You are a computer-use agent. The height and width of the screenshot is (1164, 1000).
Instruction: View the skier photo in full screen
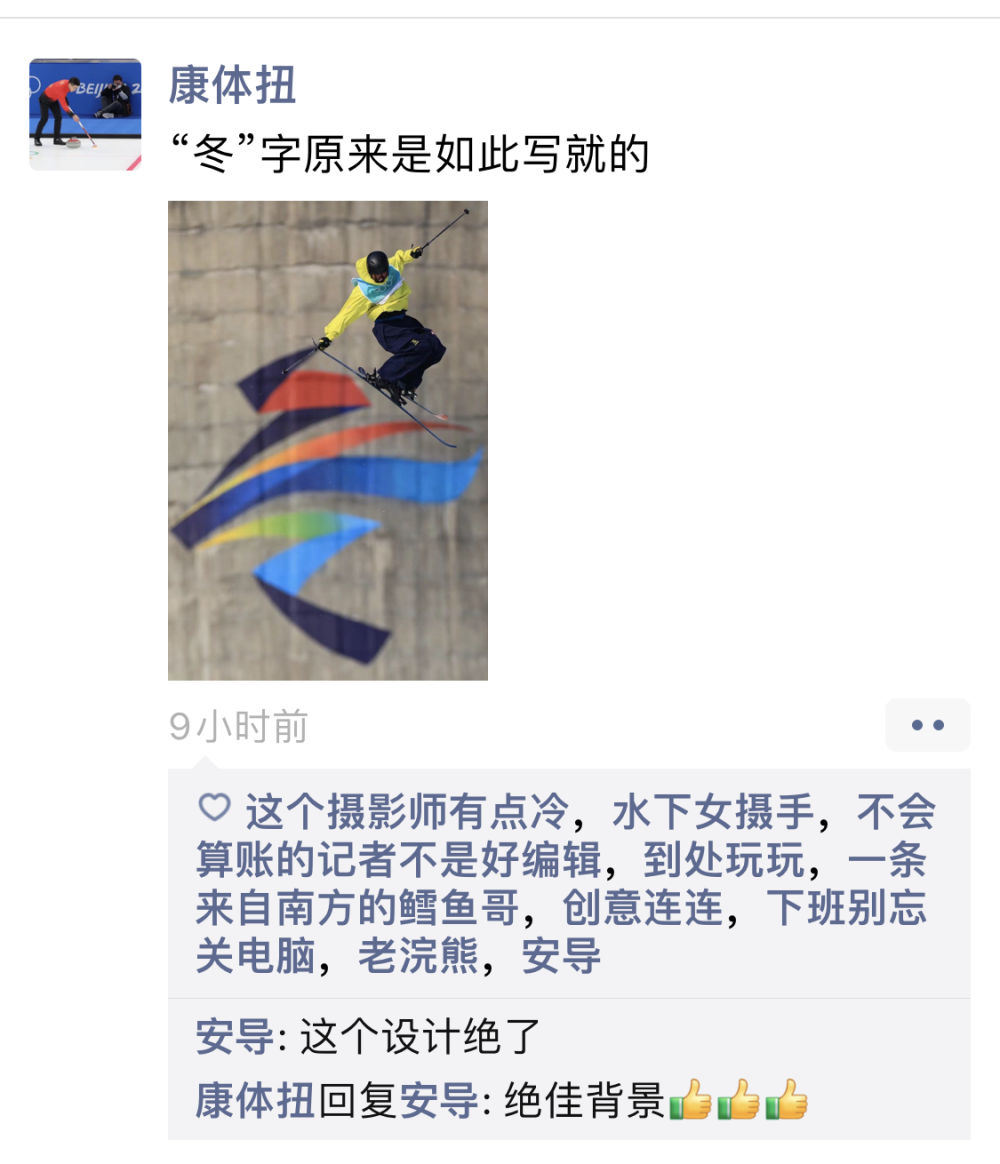(x=327, y=440)
